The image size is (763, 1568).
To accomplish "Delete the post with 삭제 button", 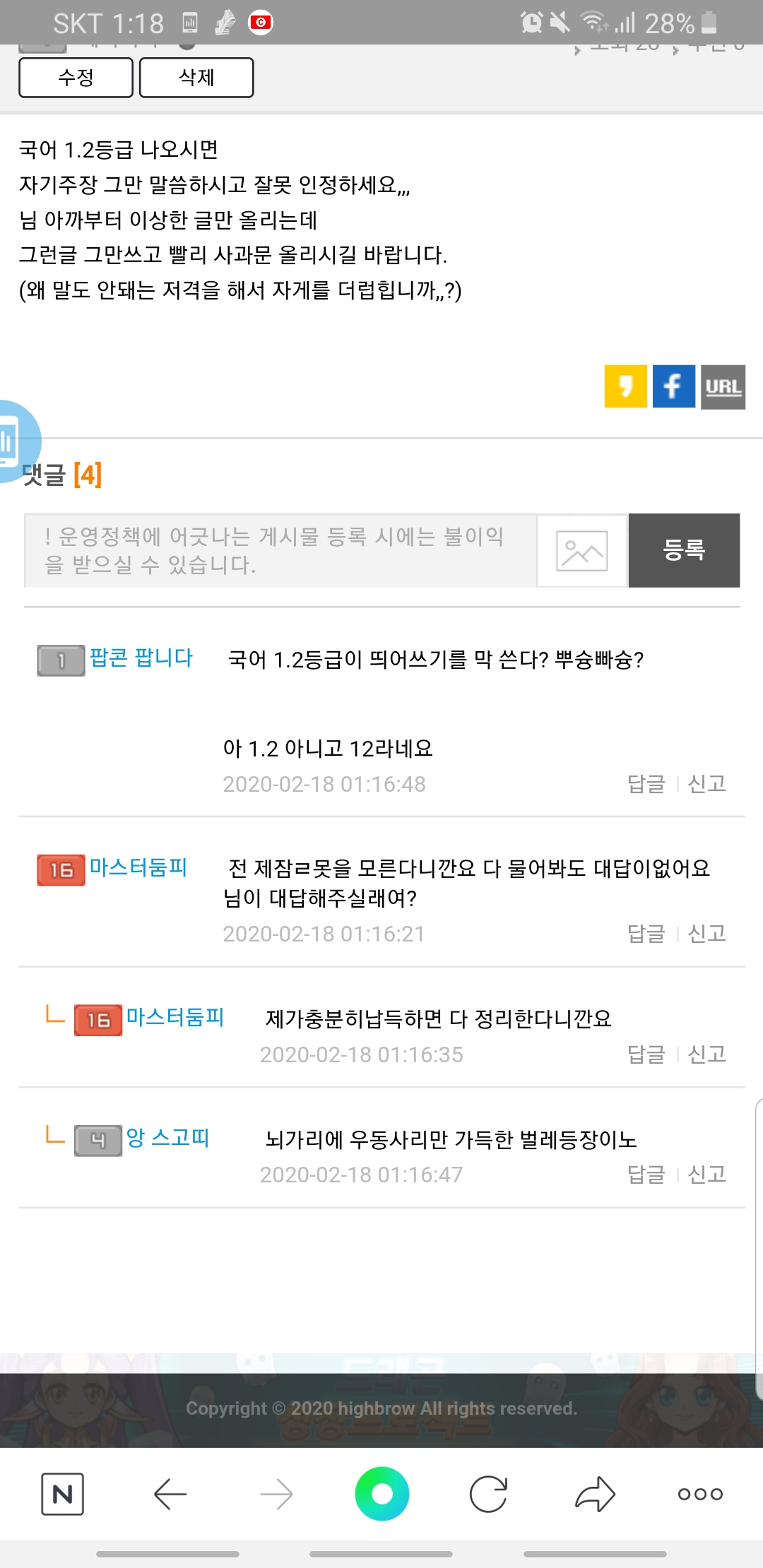I will tap(196, 78).
